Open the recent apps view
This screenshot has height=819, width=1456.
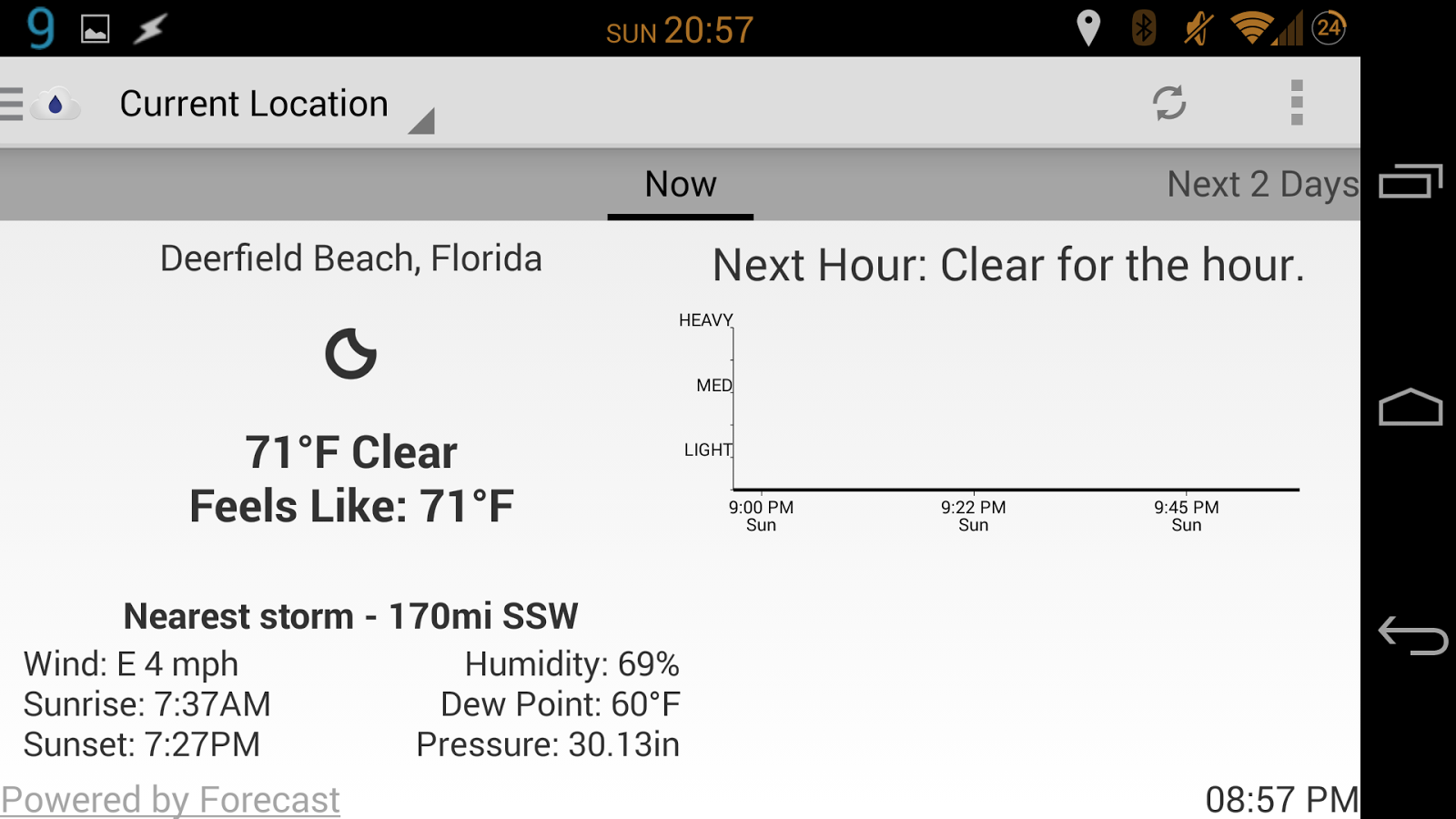1410,181
